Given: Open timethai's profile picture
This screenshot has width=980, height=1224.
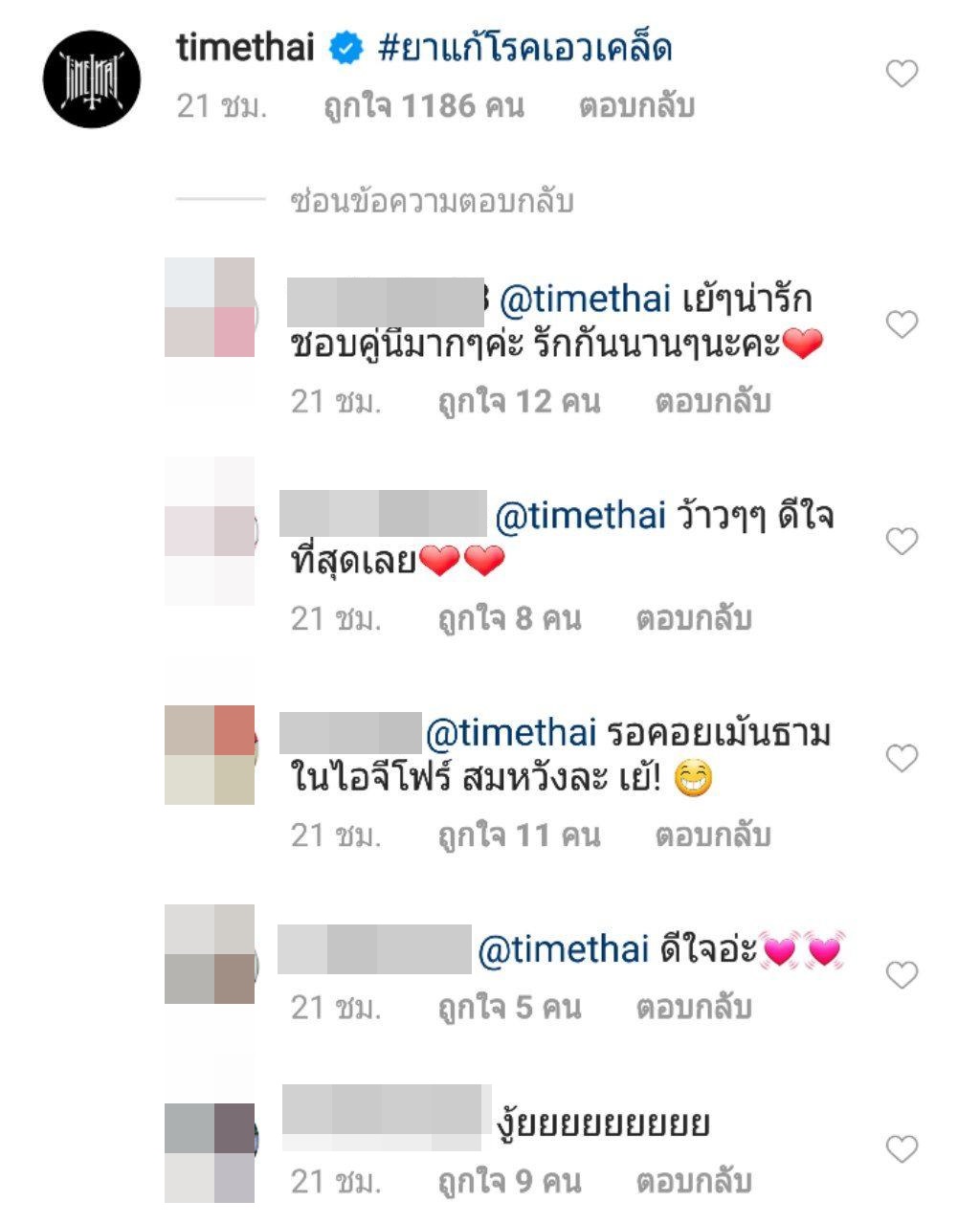Looking at the screenshot, I should (x=92, y=79).
